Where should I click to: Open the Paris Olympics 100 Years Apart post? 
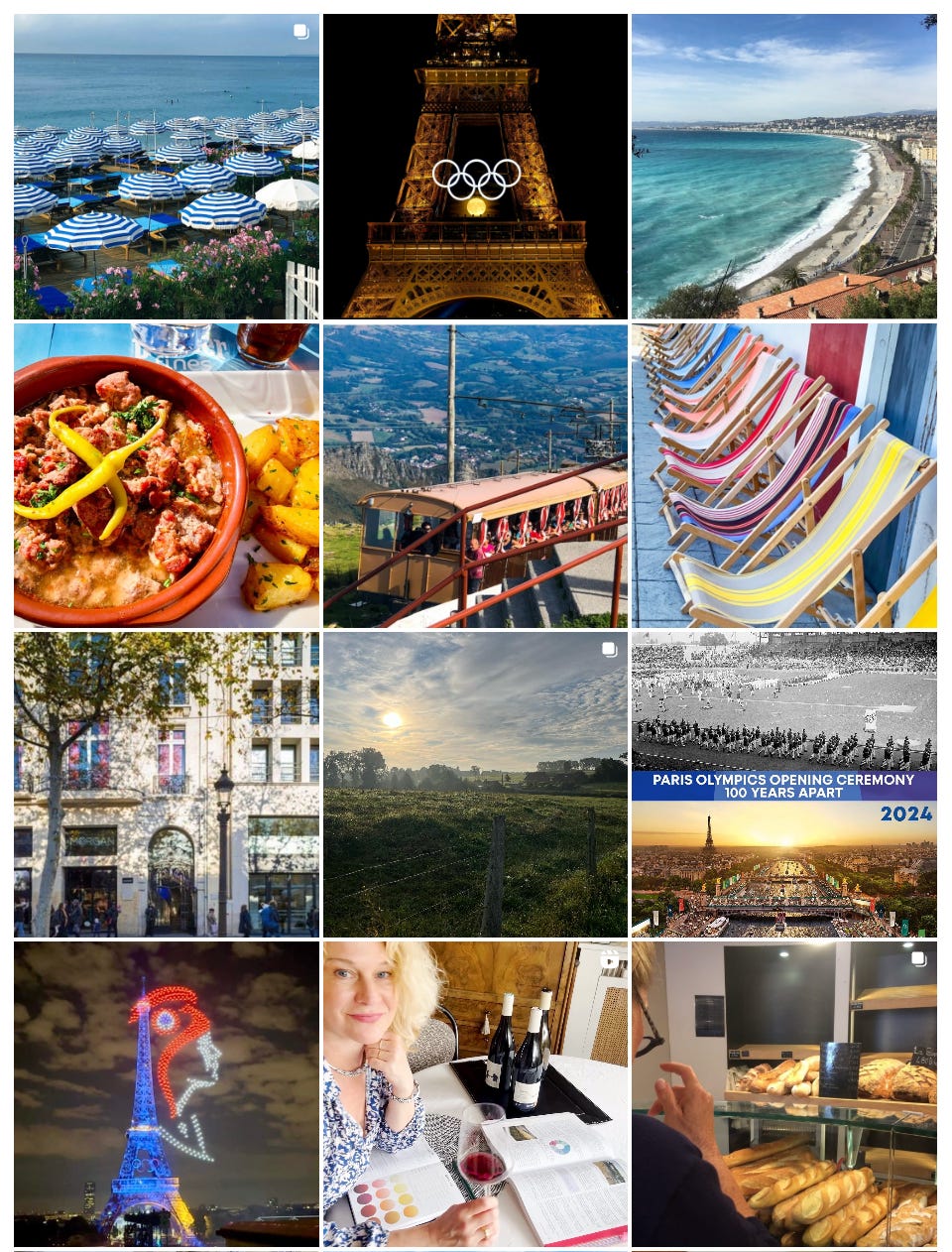pos(784,785)
